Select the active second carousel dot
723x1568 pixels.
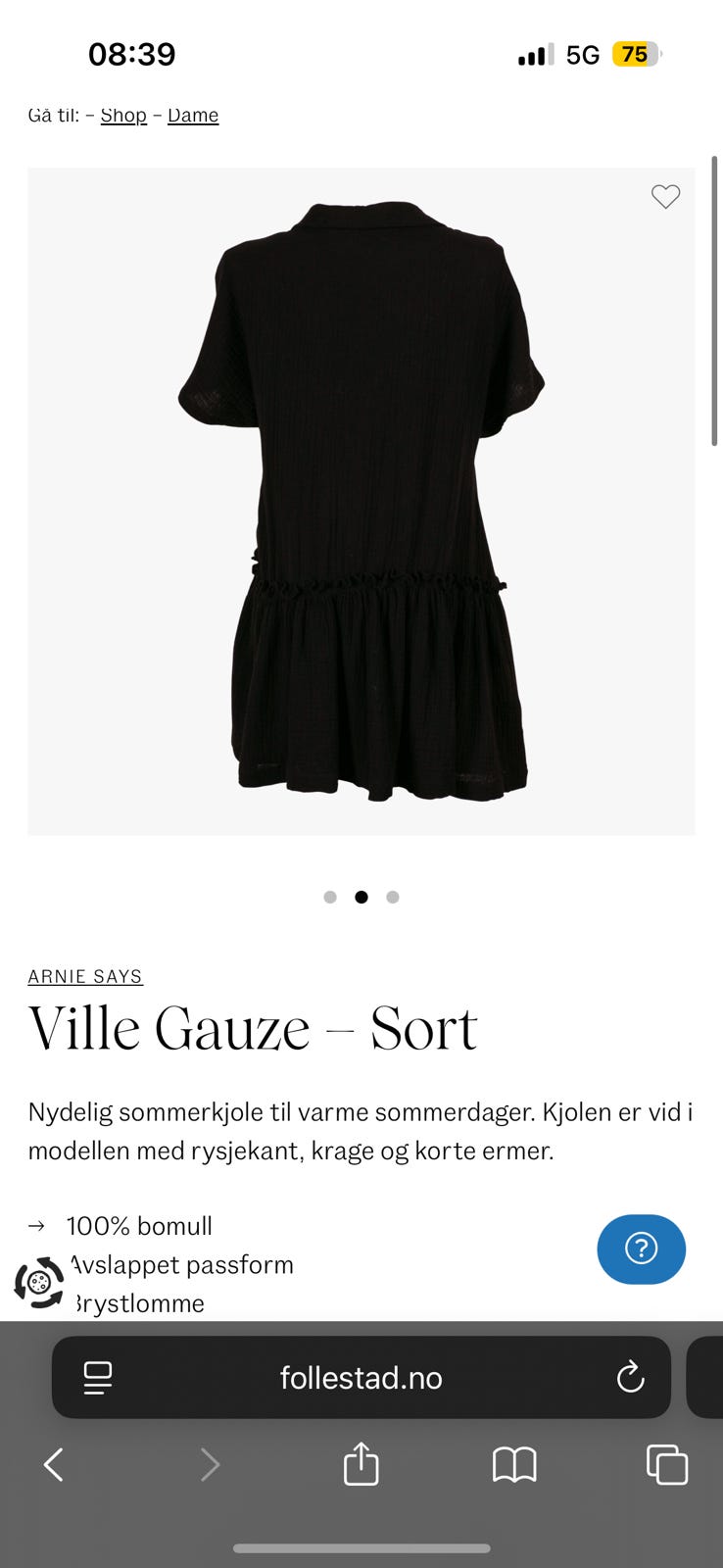point(361,897)
